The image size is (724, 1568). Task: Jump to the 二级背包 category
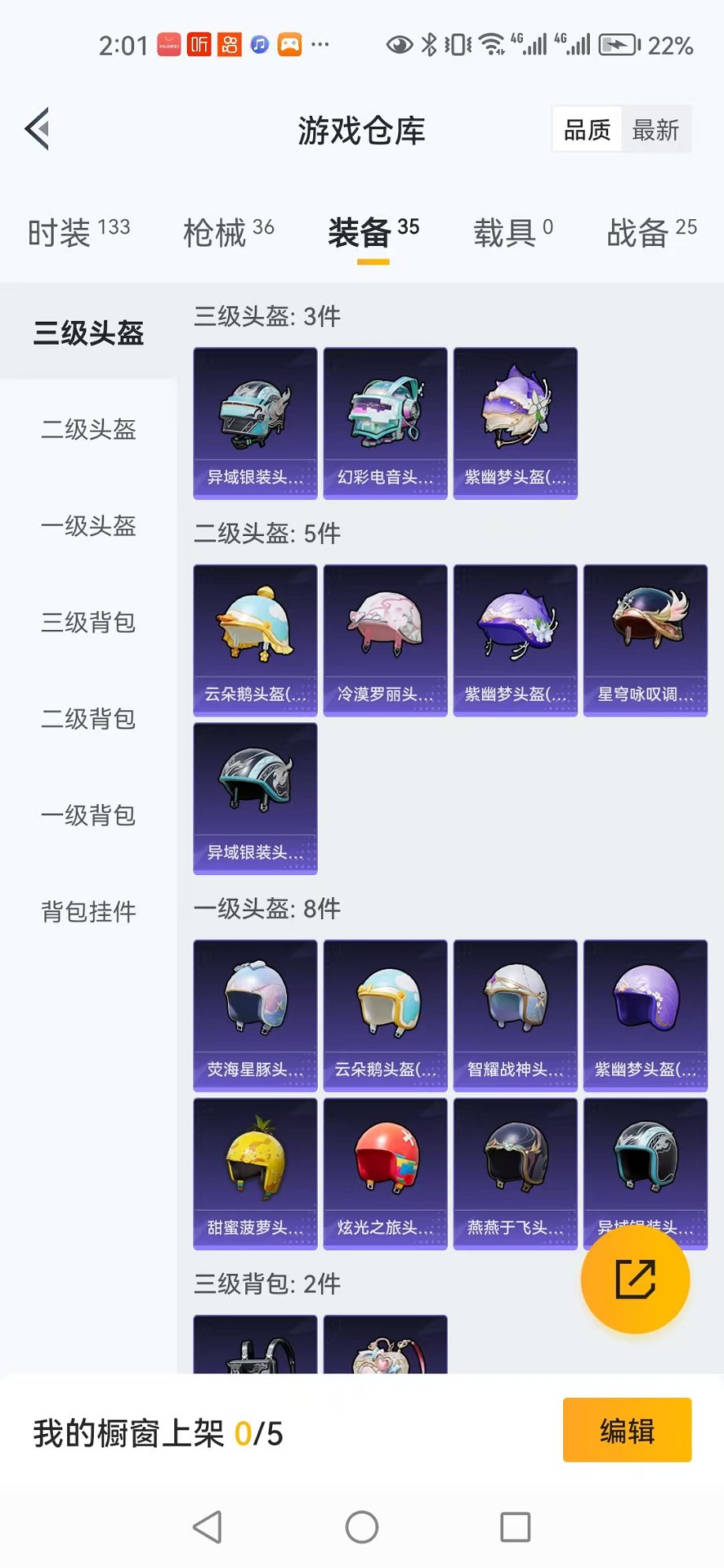click(x=88, y=719)
